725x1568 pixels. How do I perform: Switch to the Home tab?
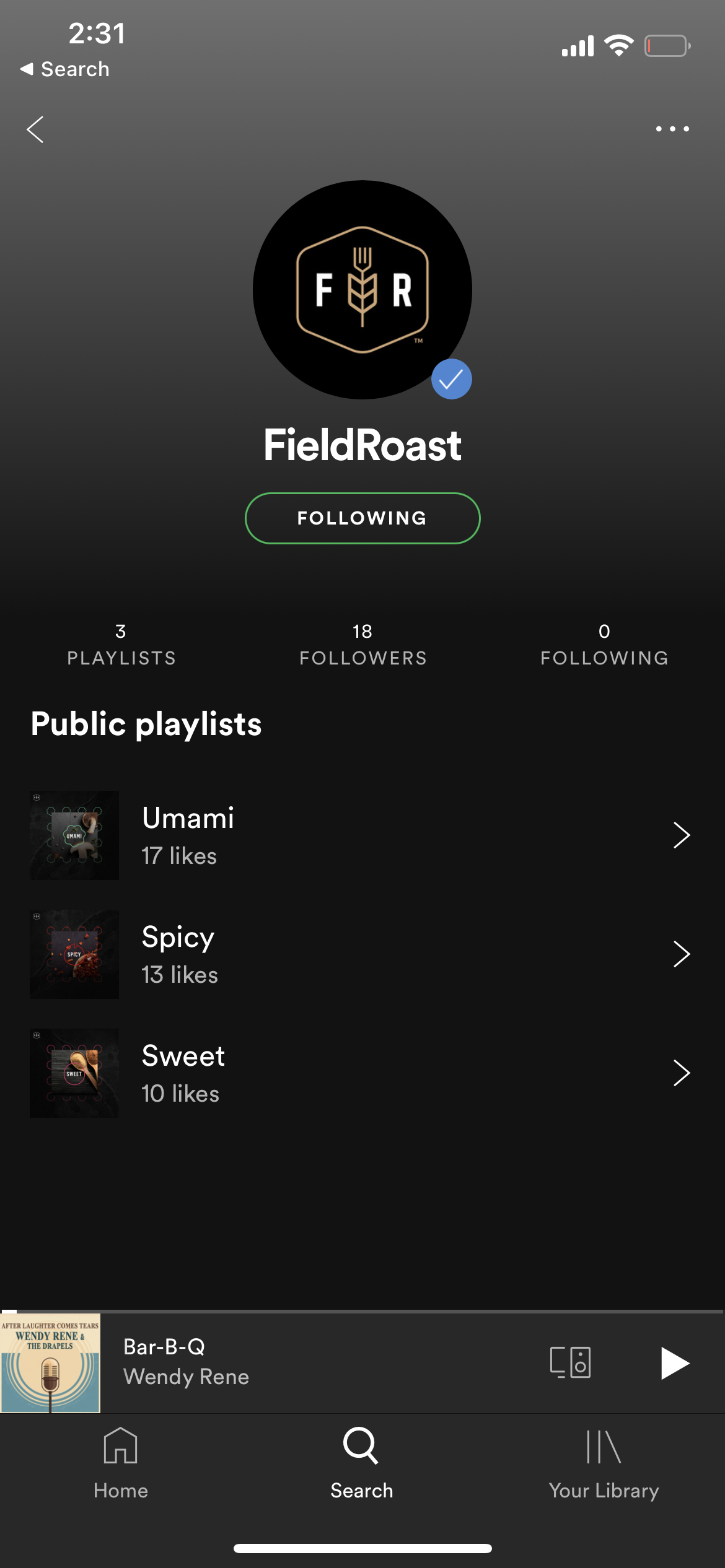121,1463
